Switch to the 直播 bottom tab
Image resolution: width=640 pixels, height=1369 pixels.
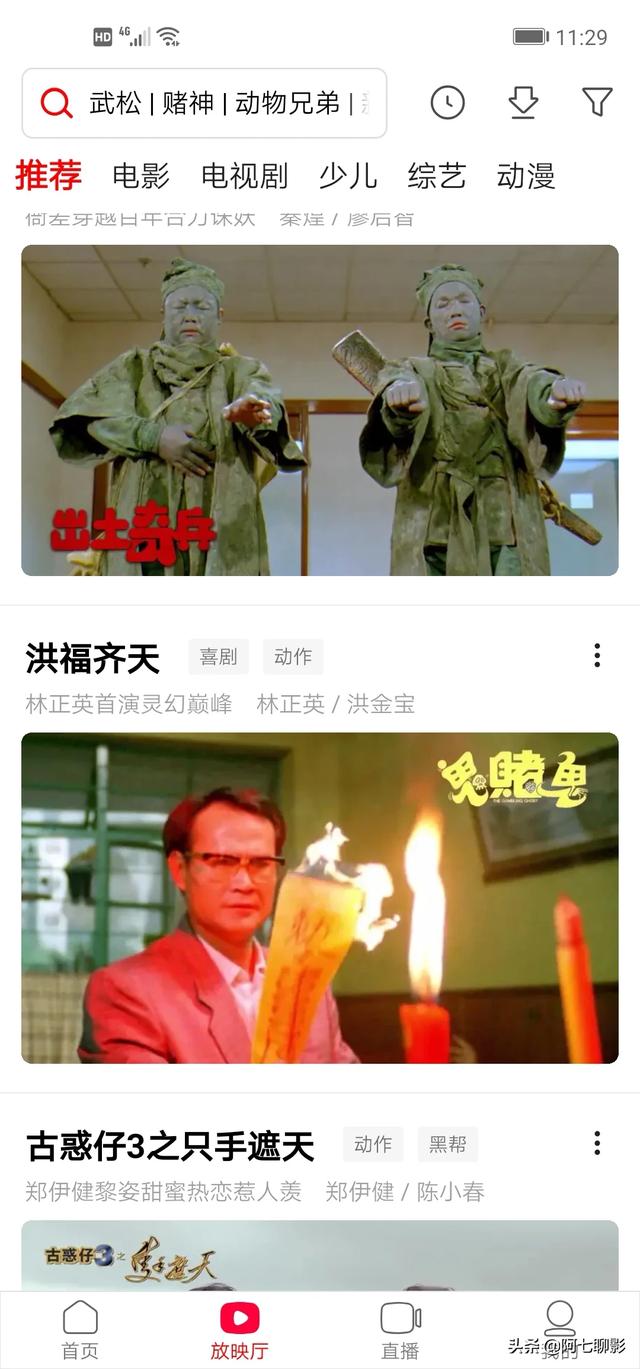tap(400, 1329)
